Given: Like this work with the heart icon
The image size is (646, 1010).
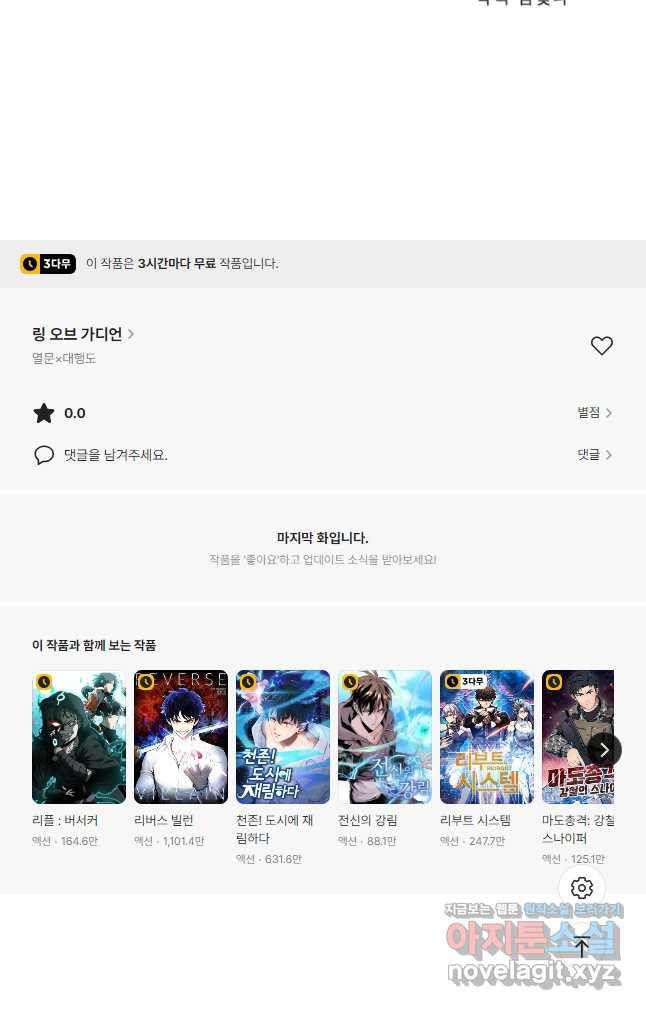Looking at the screenshot, I should [601, 346].
